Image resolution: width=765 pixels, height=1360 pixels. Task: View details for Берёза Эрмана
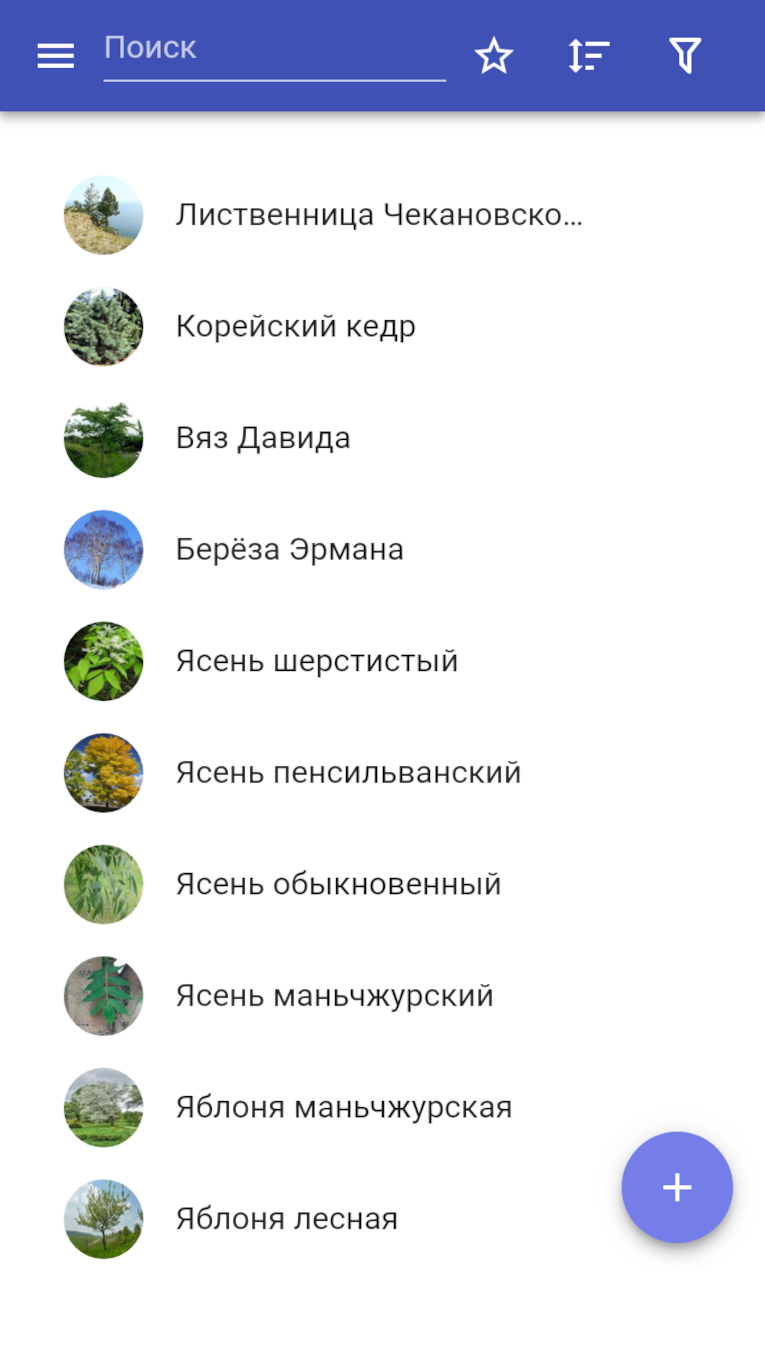point(382,550)
